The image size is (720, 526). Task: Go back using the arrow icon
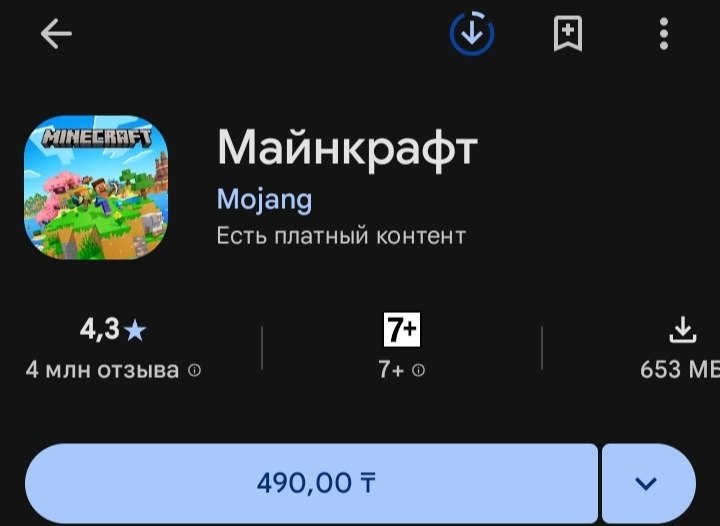[56, 34]
